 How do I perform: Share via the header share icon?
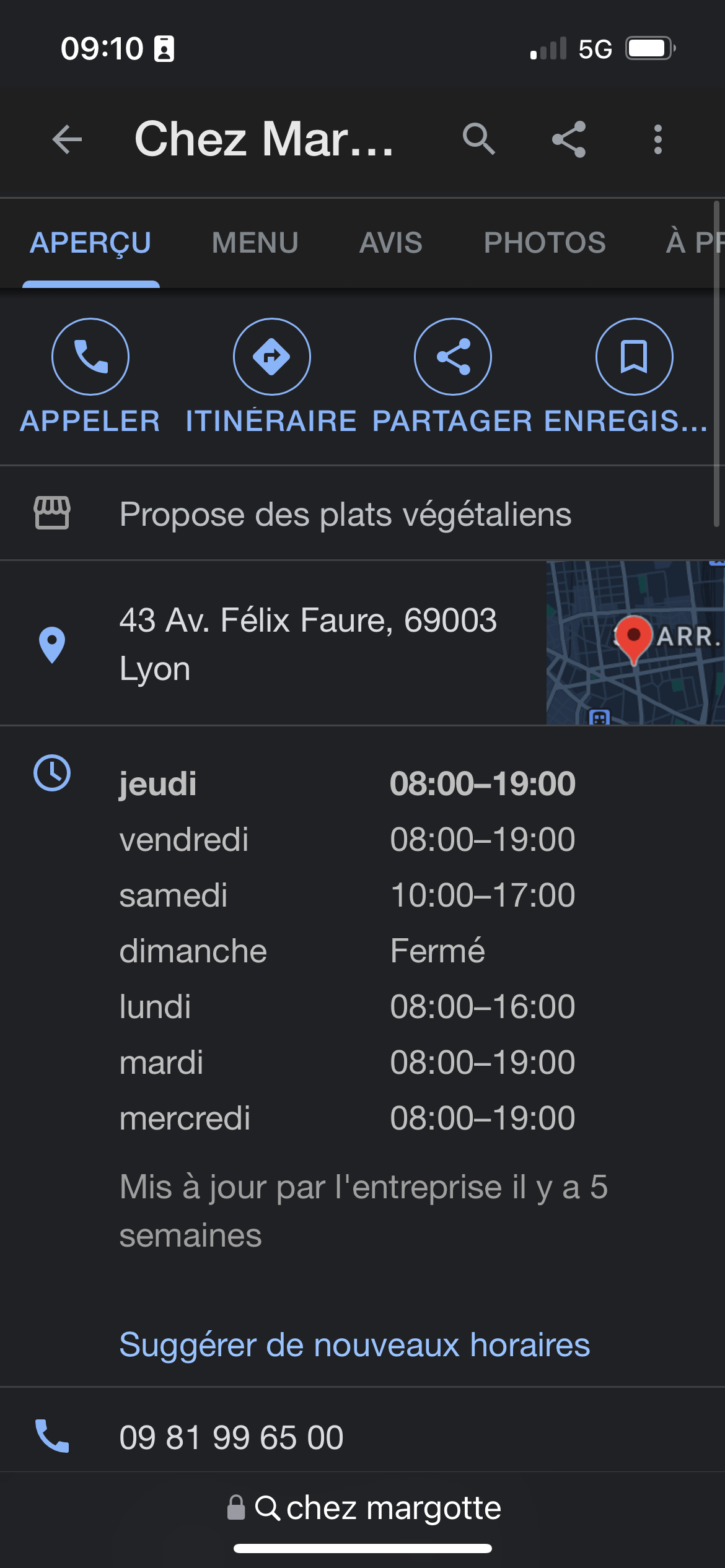coord(569,139)
